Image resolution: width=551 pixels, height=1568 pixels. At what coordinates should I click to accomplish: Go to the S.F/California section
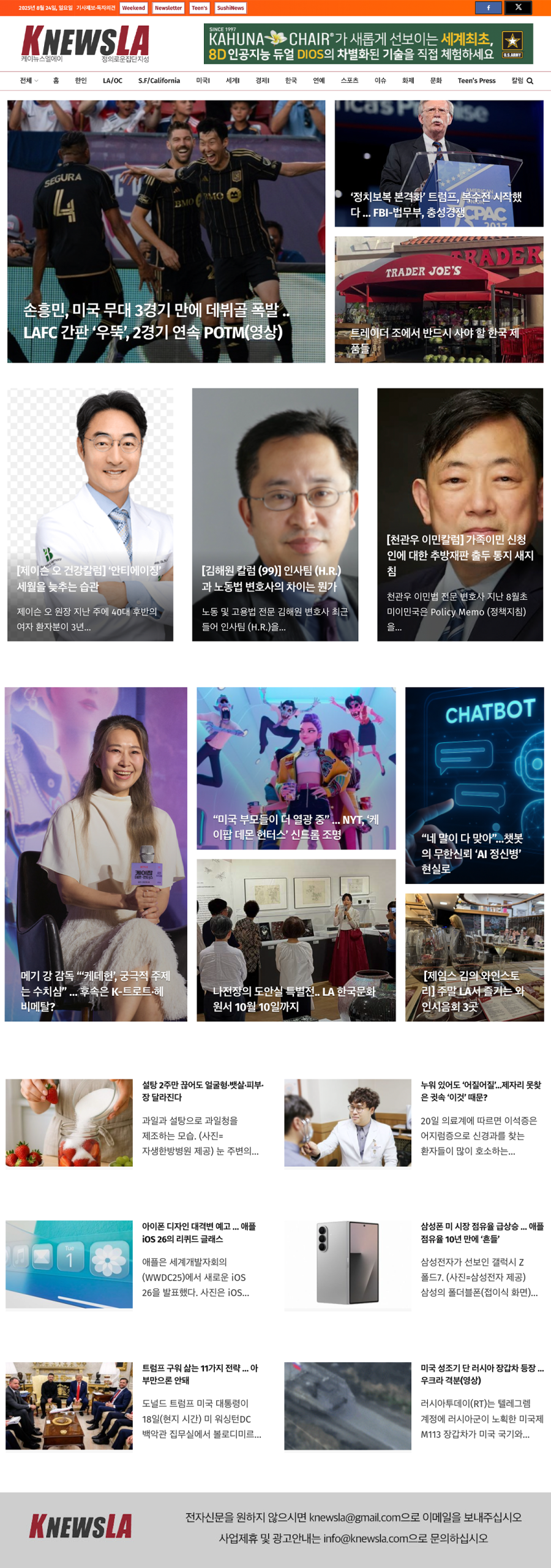159,81
